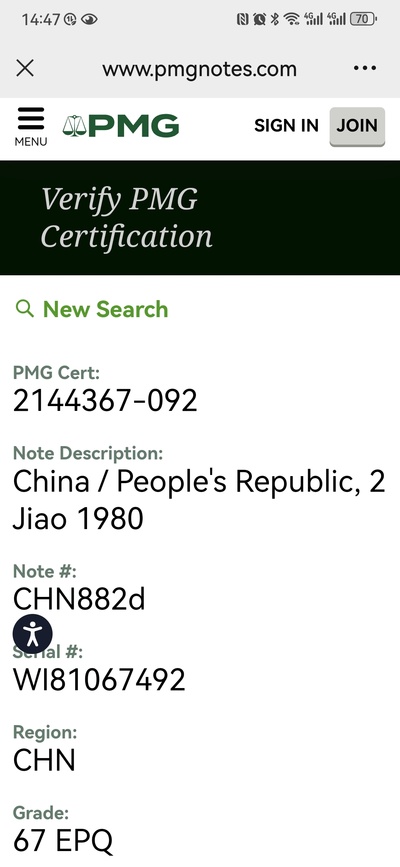Open the browser overflow menu

[x=365, y=69]
